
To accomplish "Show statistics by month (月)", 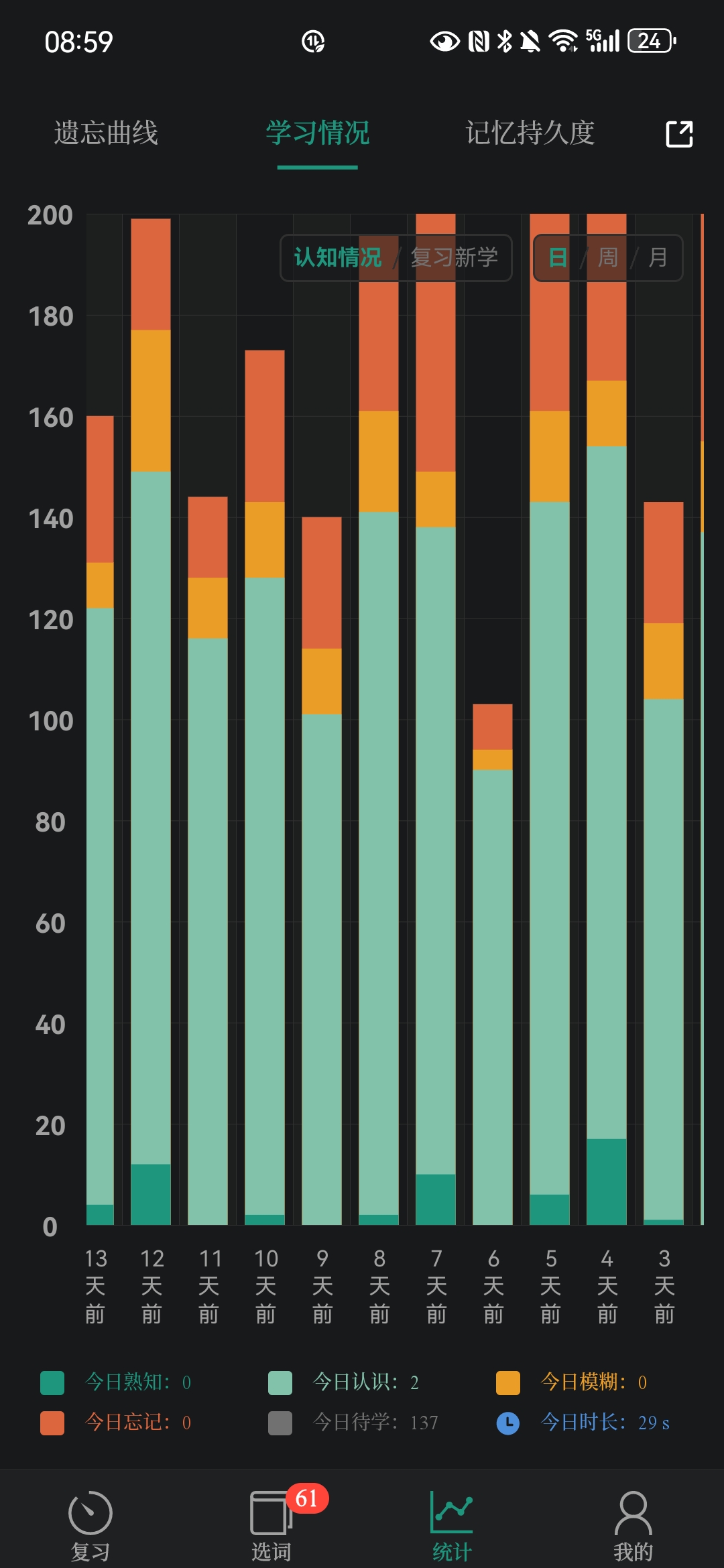I will point(658,257).
